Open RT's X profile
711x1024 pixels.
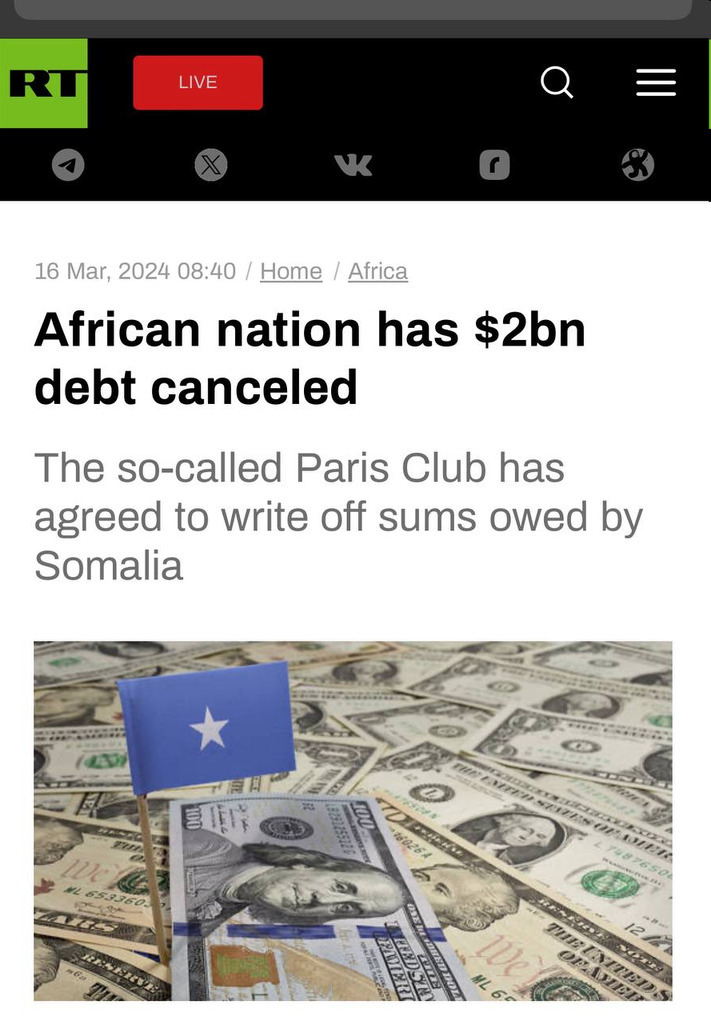[x=211, y=165]
